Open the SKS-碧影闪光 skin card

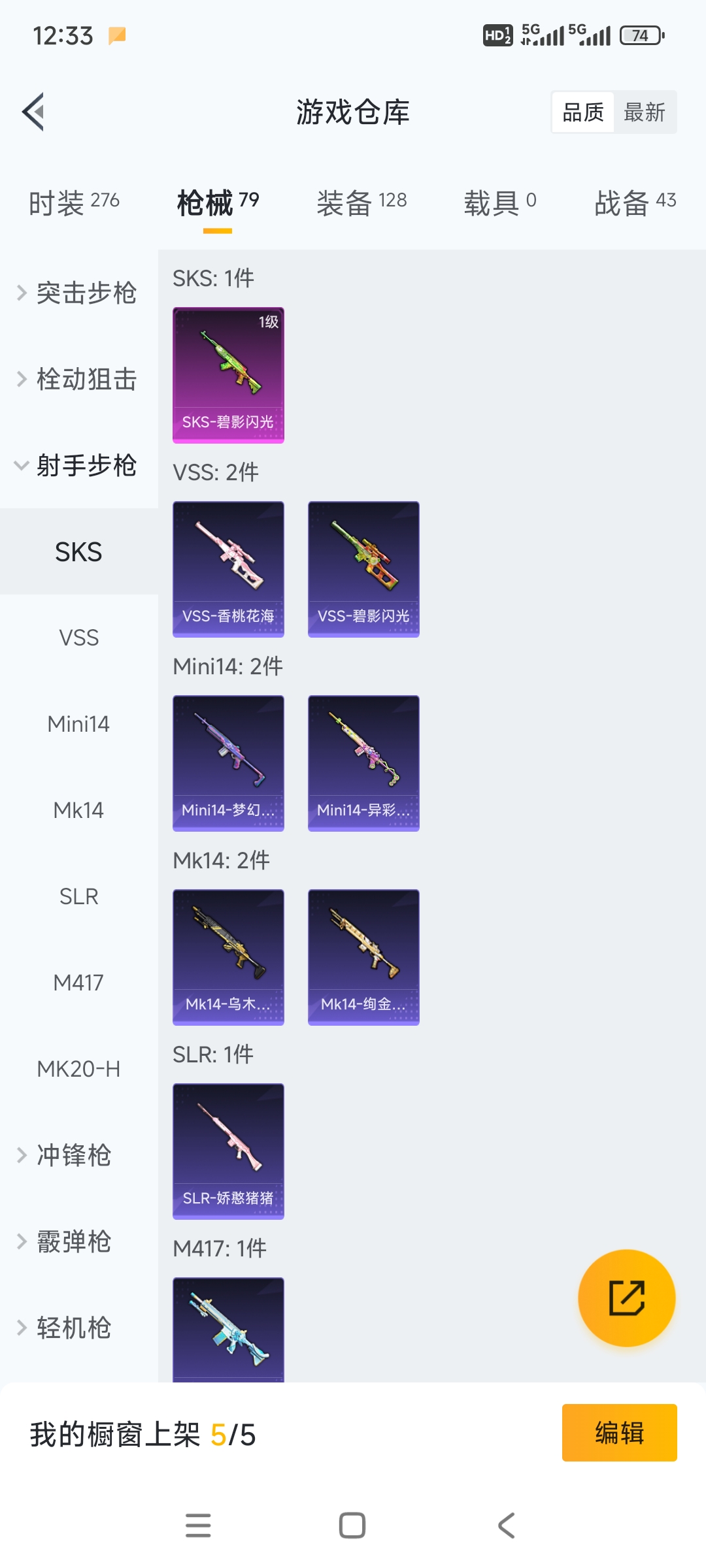click(x=228, y=375)
